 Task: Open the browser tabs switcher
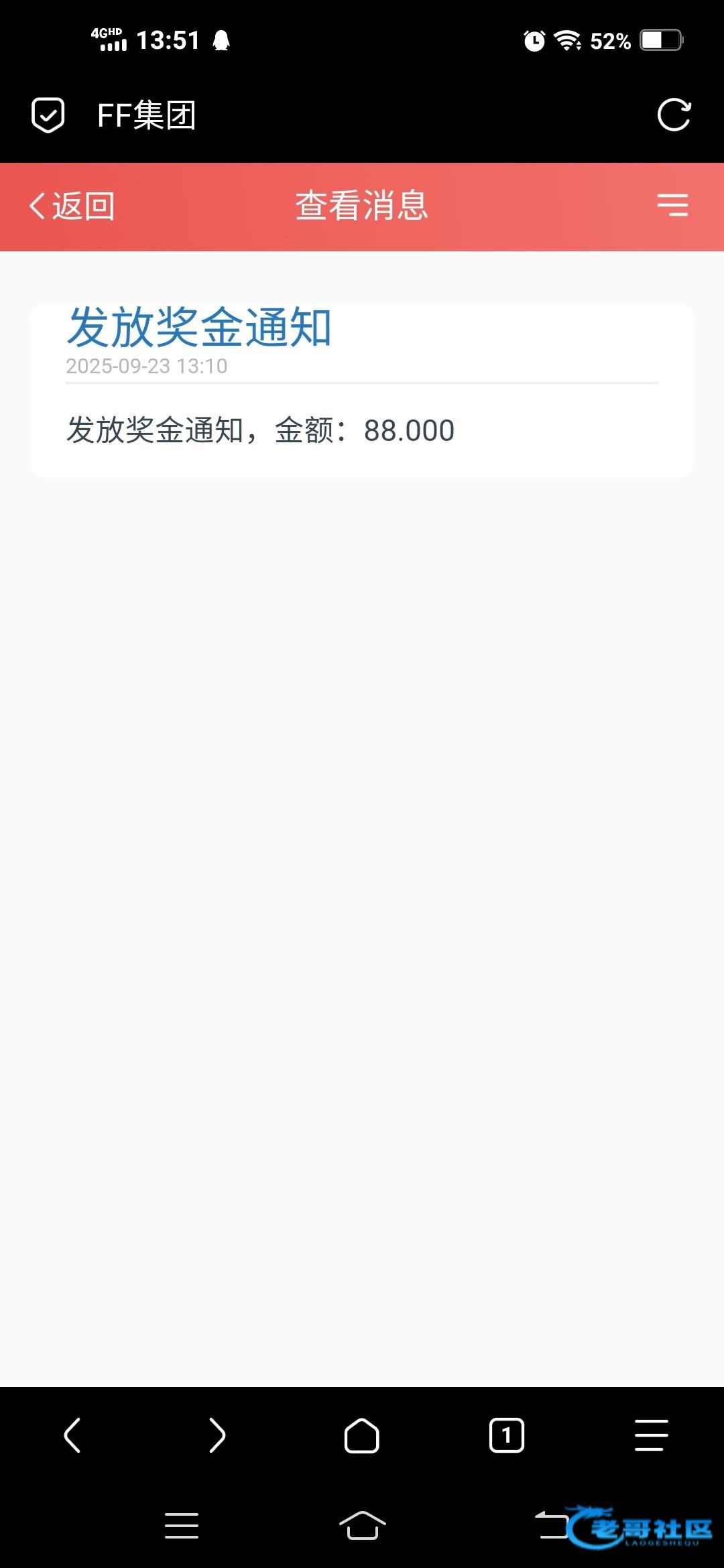point(507,1435)
